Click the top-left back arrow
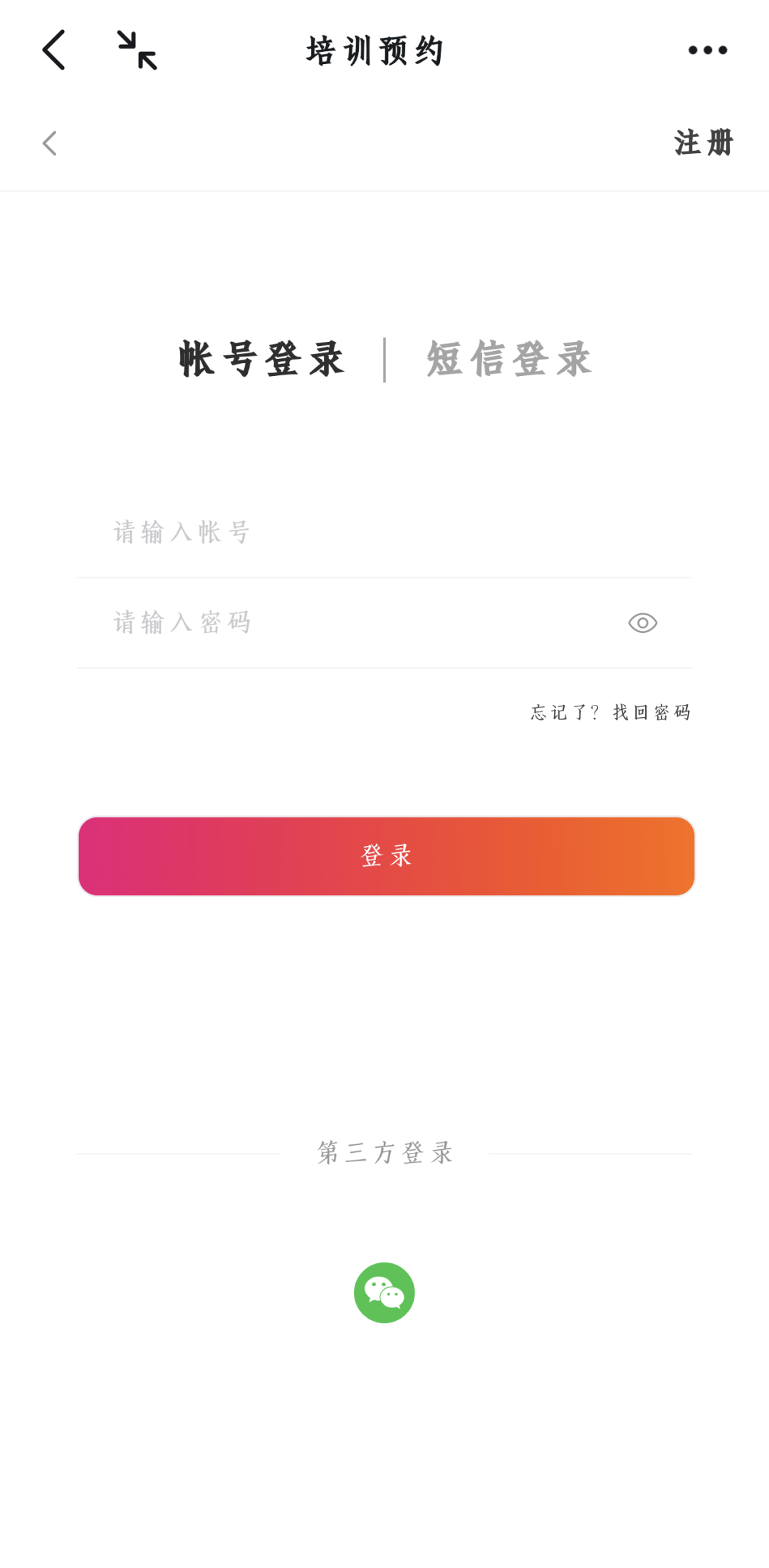This screenshot has height=1568, width=769. (51, 50)
